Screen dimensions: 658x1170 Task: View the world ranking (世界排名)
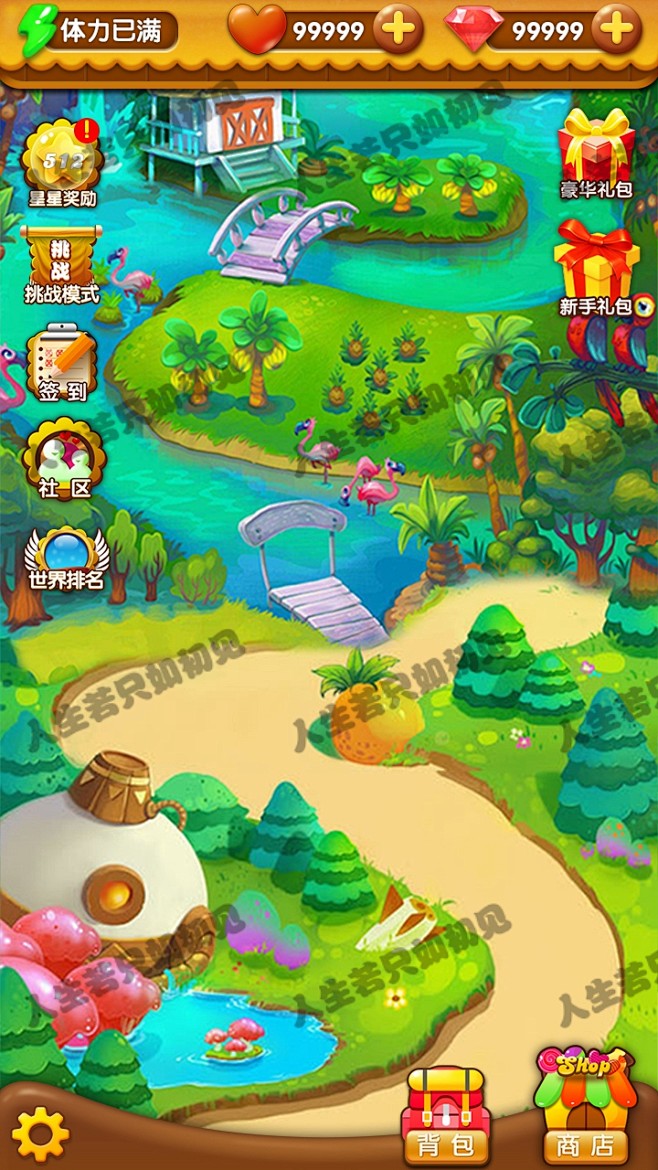(65, 556)
